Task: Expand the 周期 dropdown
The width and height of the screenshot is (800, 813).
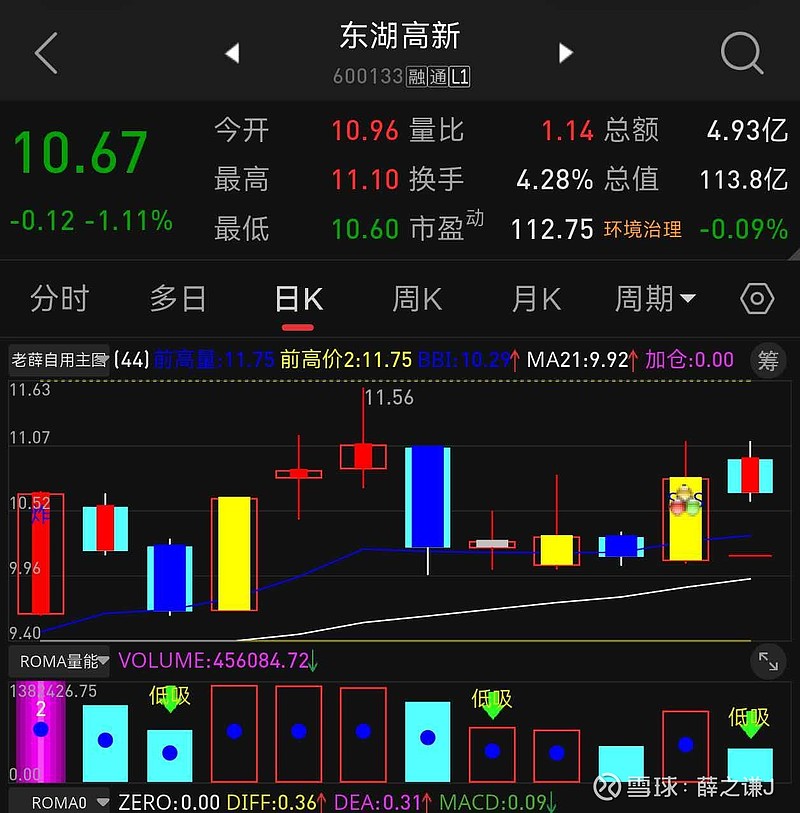Action: (655, 299)
